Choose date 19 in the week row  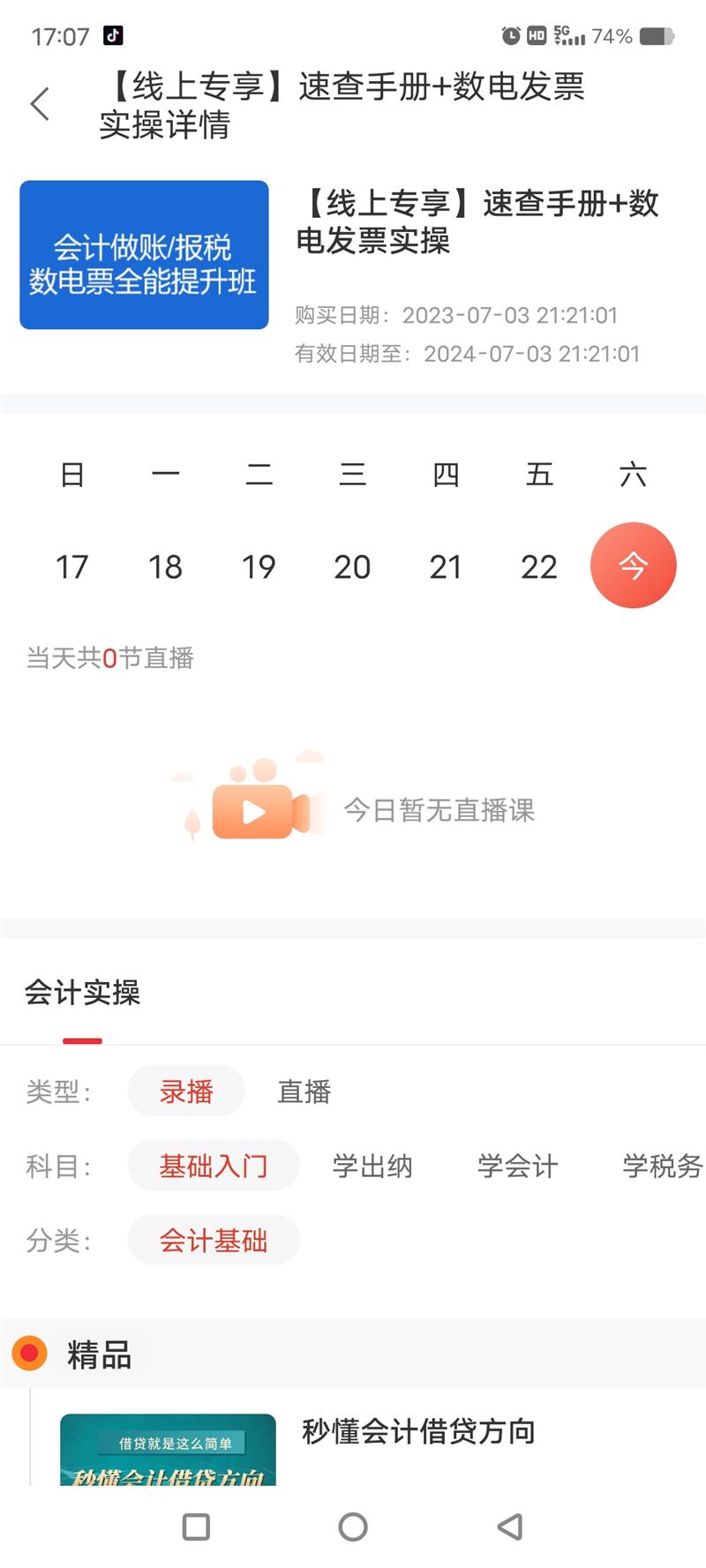(259, 566)
